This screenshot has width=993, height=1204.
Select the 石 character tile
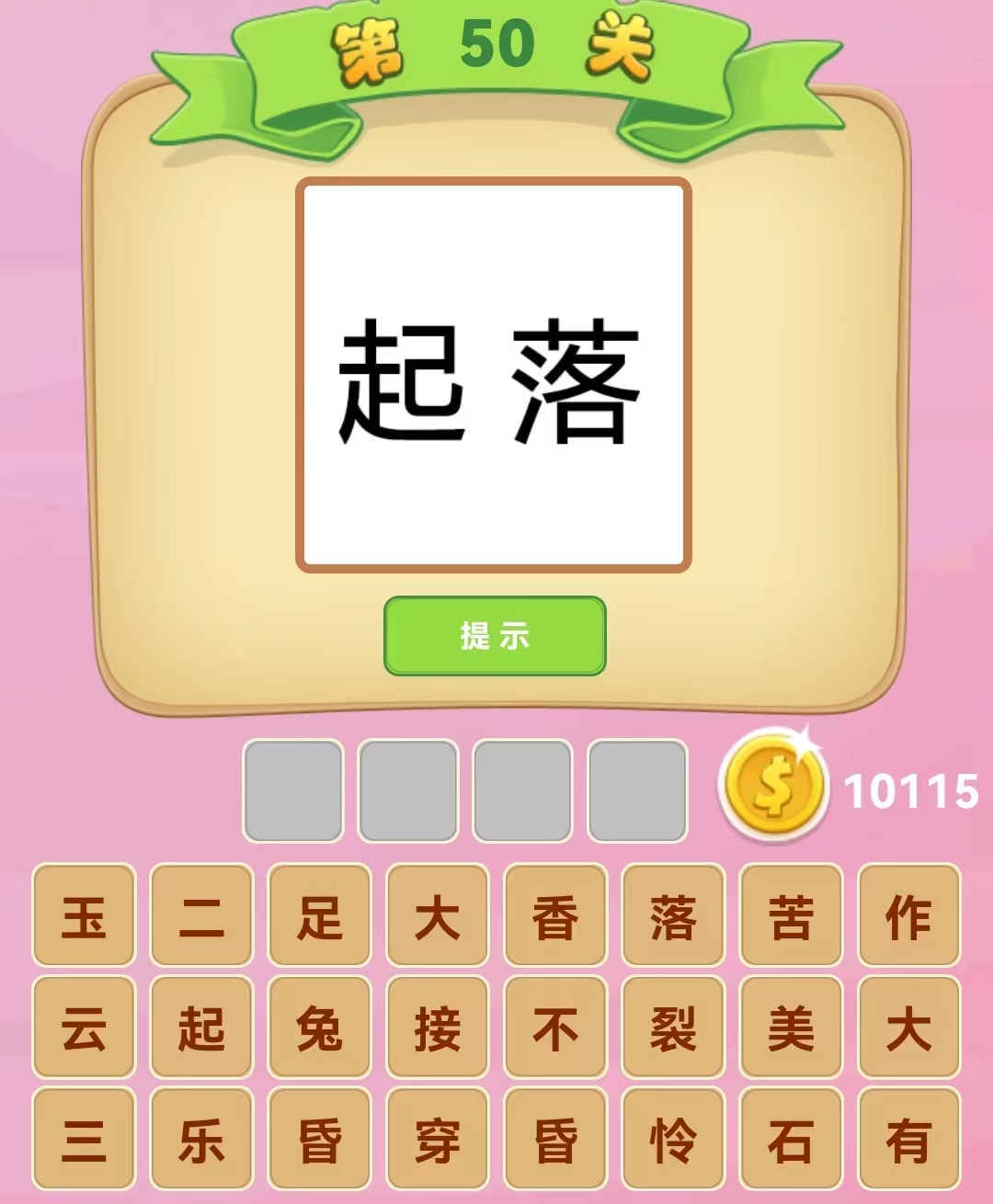791,1140
